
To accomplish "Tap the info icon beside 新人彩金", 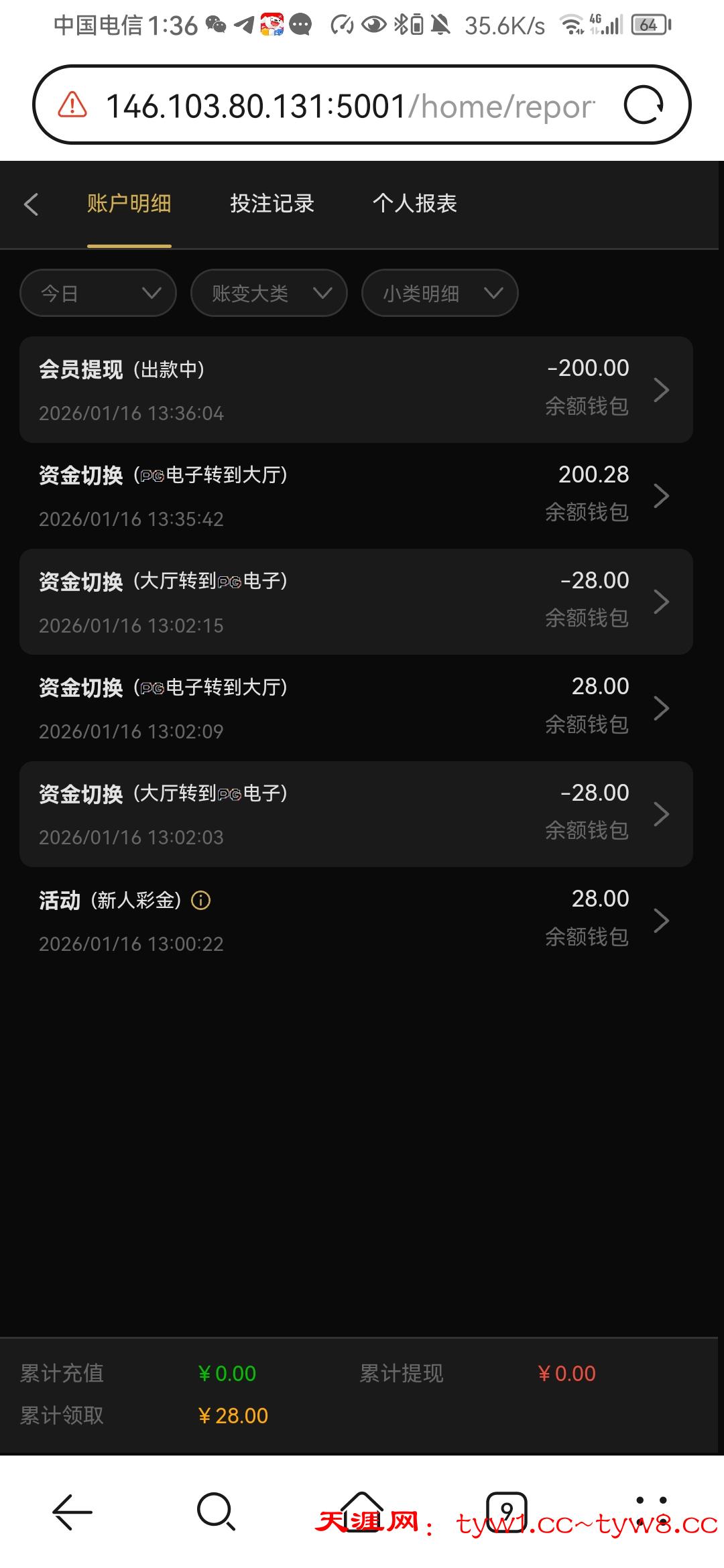I will click(x=201, y=900).
